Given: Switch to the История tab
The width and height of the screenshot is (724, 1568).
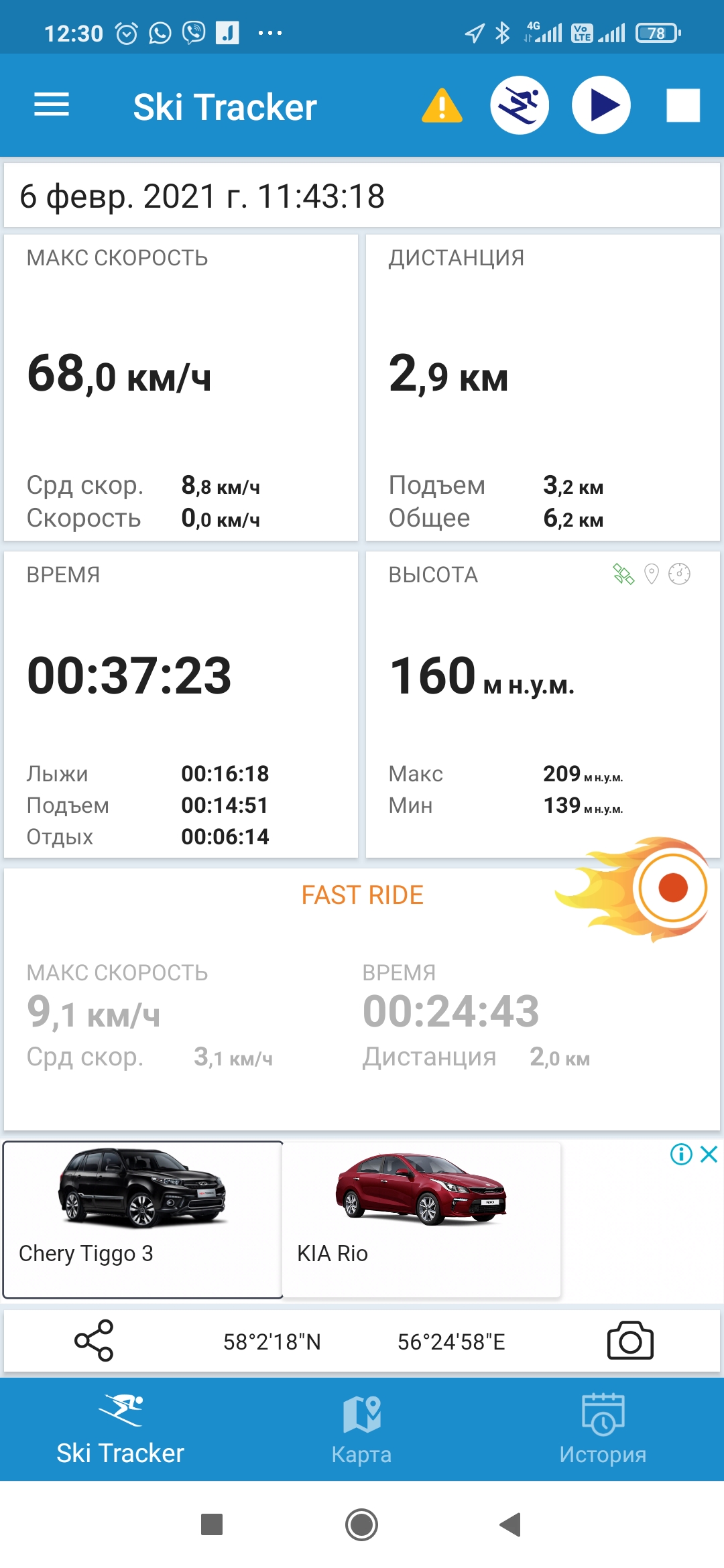Looking at the screenshot, I should click(x=603, y=1430).
